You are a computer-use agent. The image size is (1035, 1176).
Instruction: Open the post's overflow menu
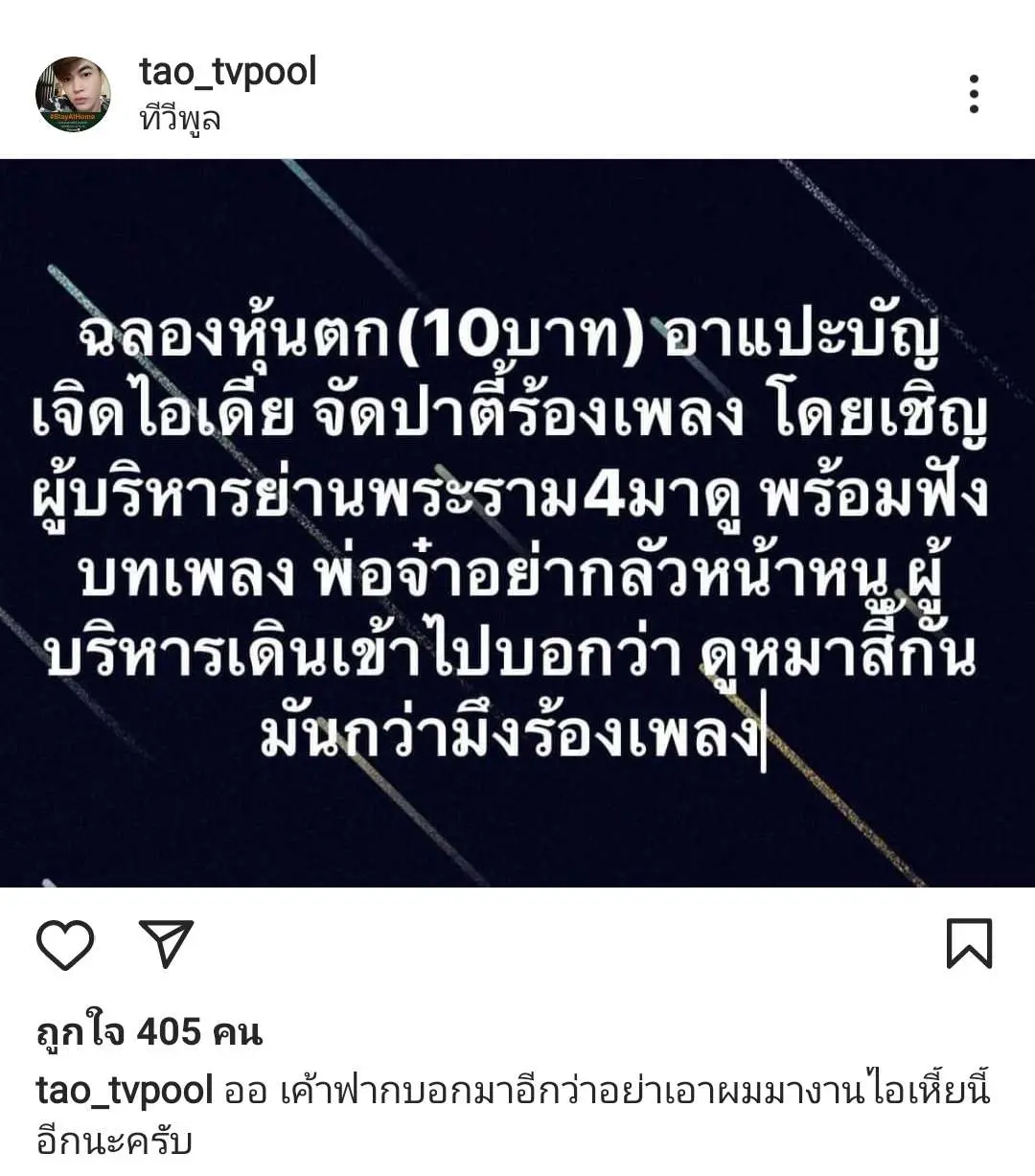pyautogui.click(x=974, y=95)
